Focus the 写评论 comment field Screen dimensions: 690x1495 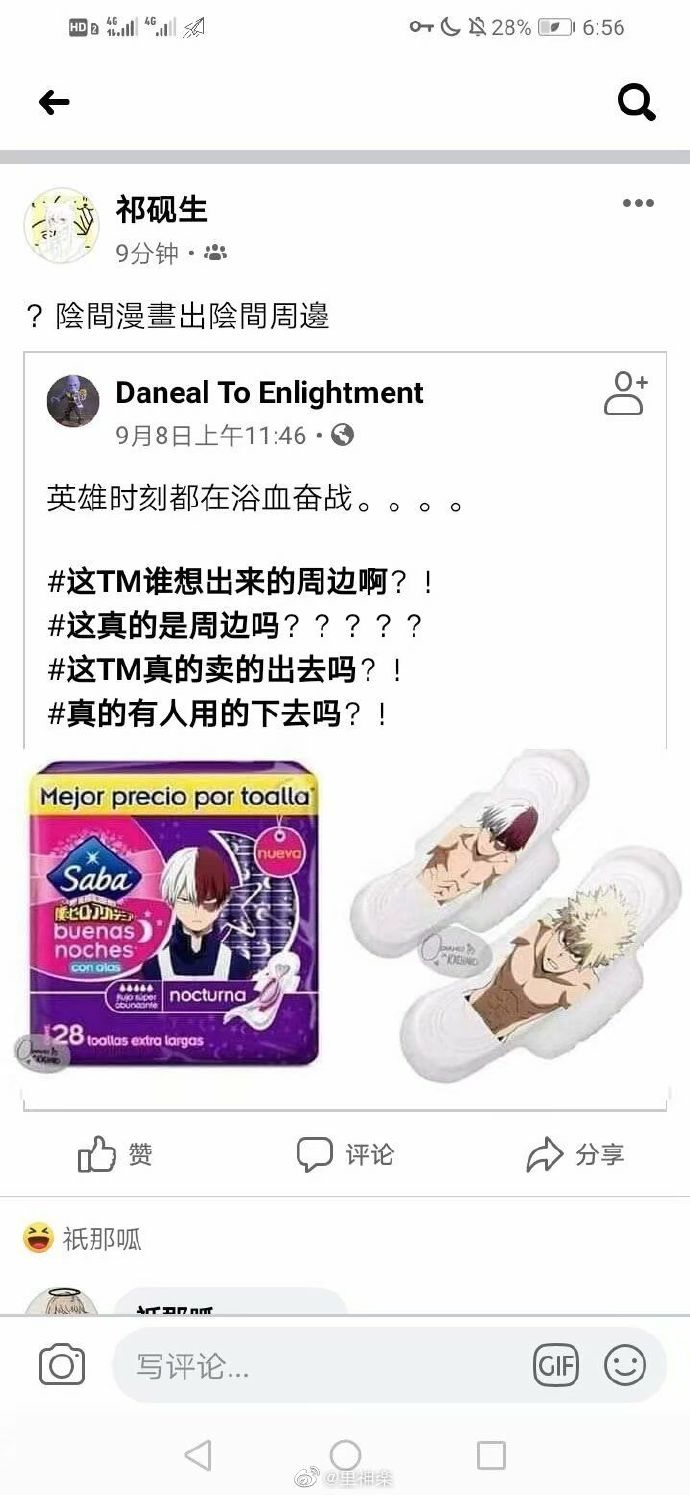pyautogui.click(x=320, y=1365)
